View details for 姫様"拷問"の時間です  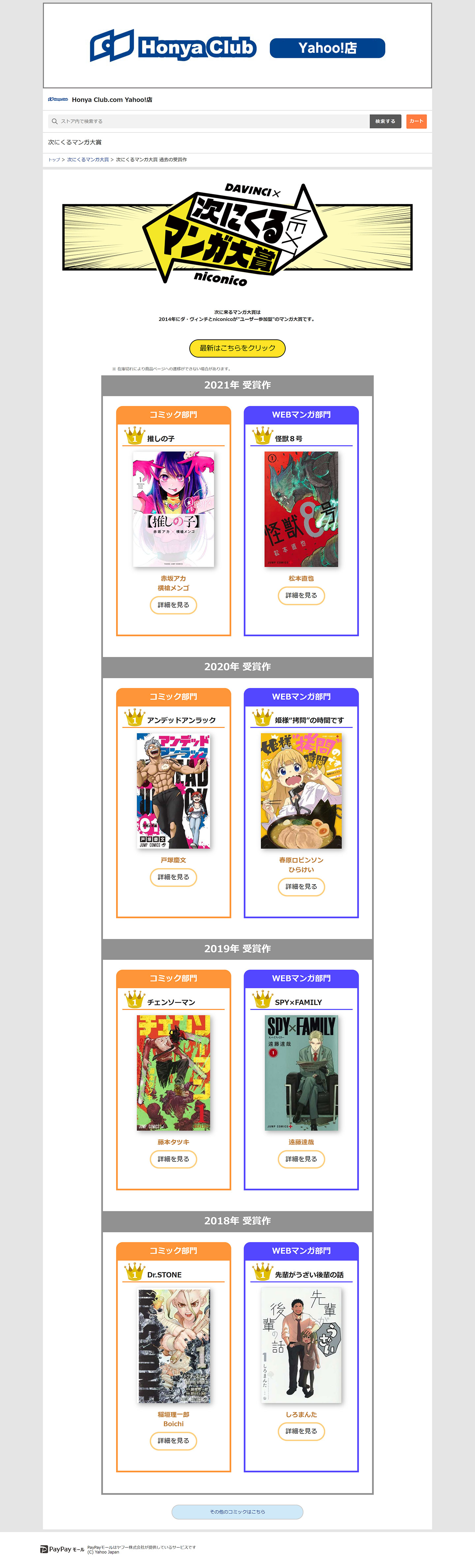tap(301, 886)
